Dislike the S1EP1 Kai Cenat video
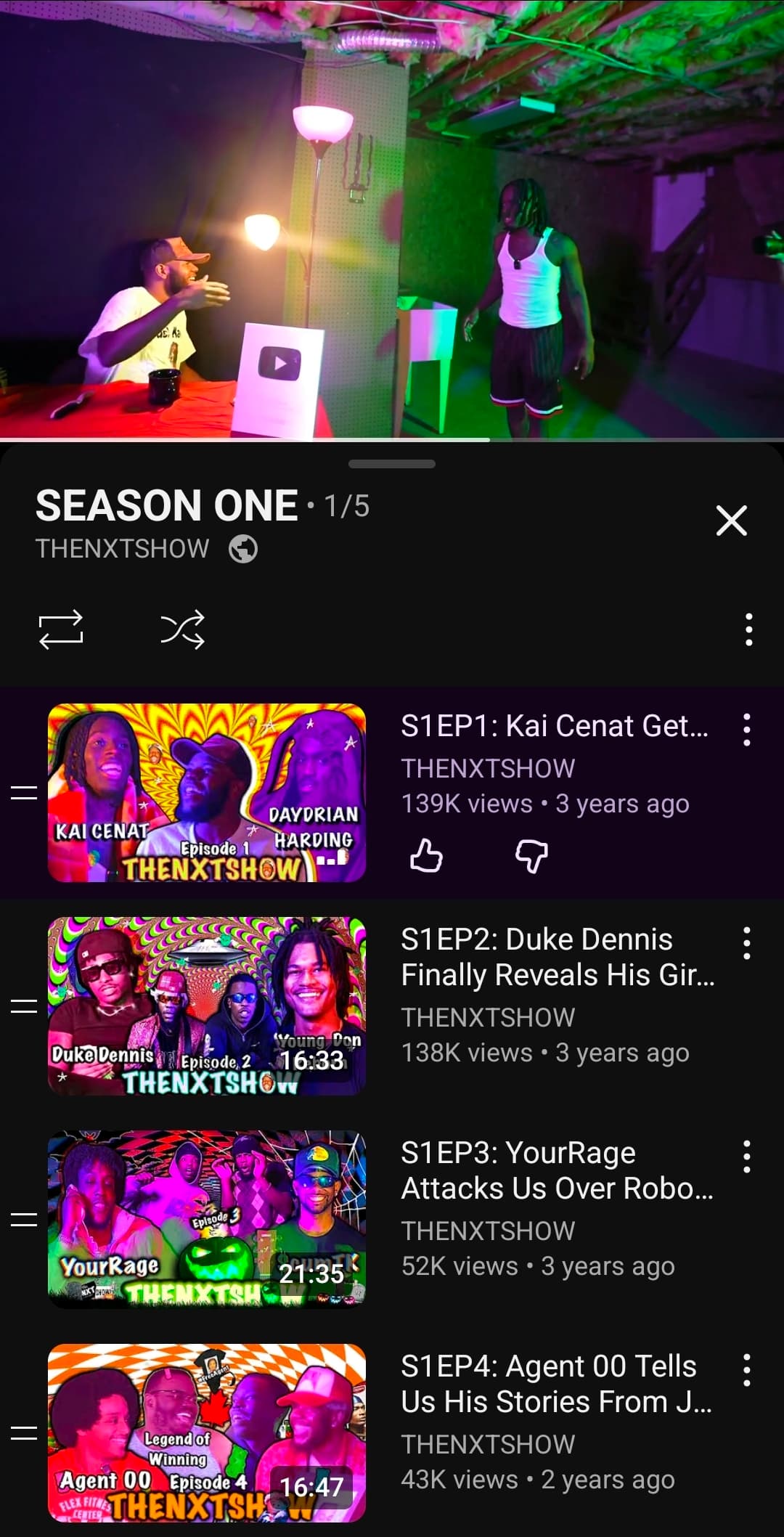Screen dimensions: 784x1537 531,855
